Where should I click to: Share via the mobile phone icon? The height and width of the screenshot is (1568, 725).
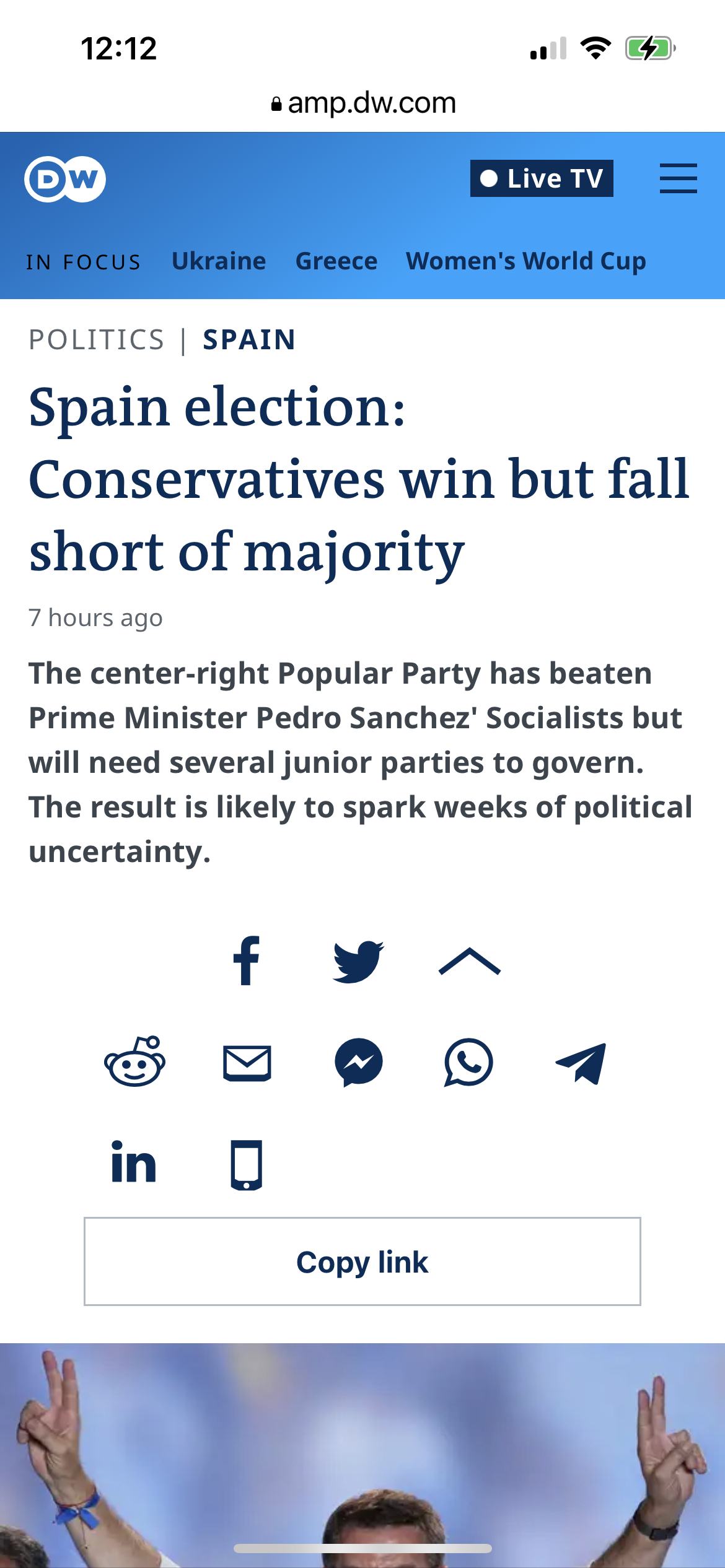(x=247, y=1164)
